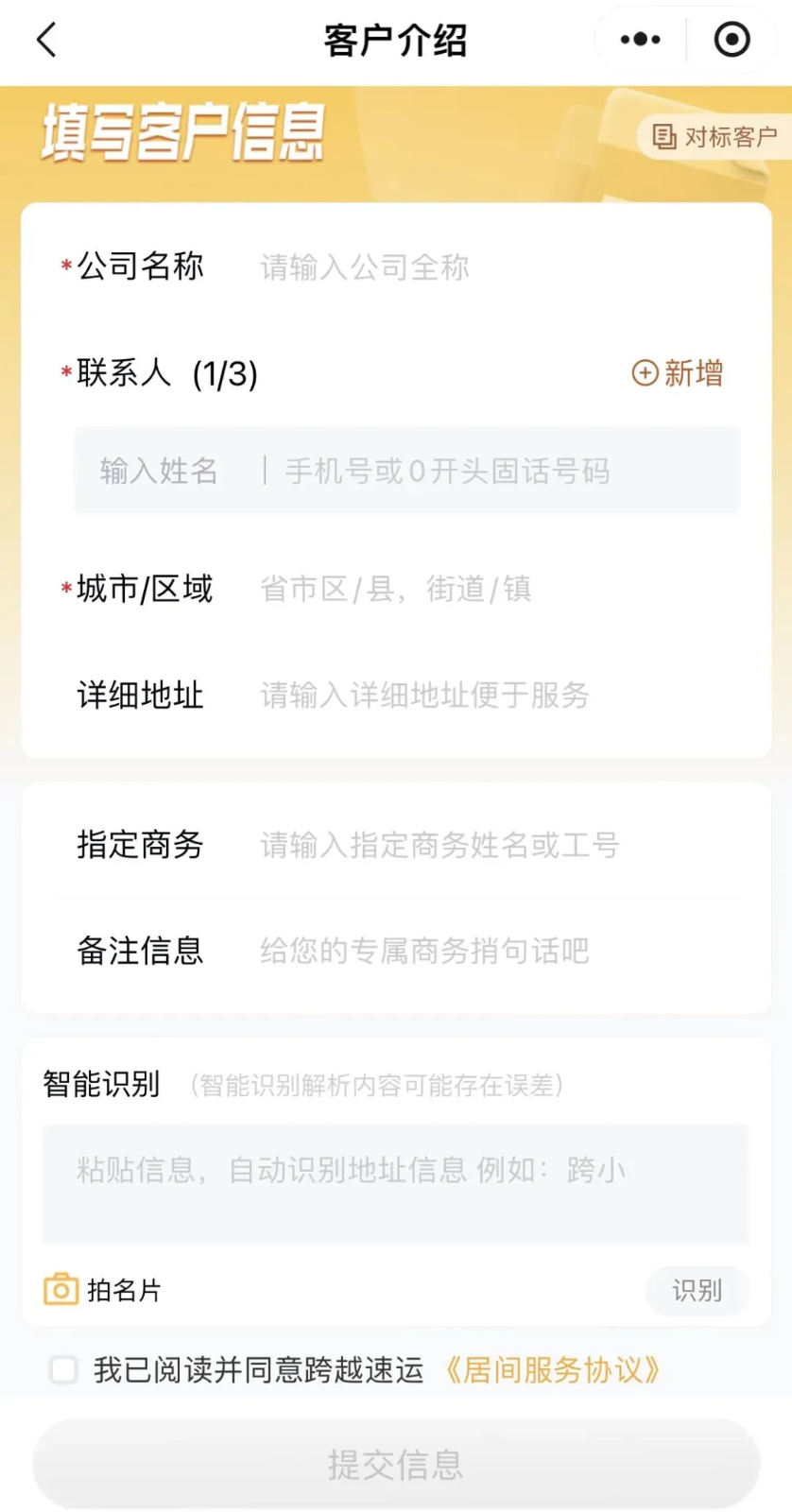Close the mini program via circle icon
This screenshot has width=792, height=1512.
click(x=732, y=40)
